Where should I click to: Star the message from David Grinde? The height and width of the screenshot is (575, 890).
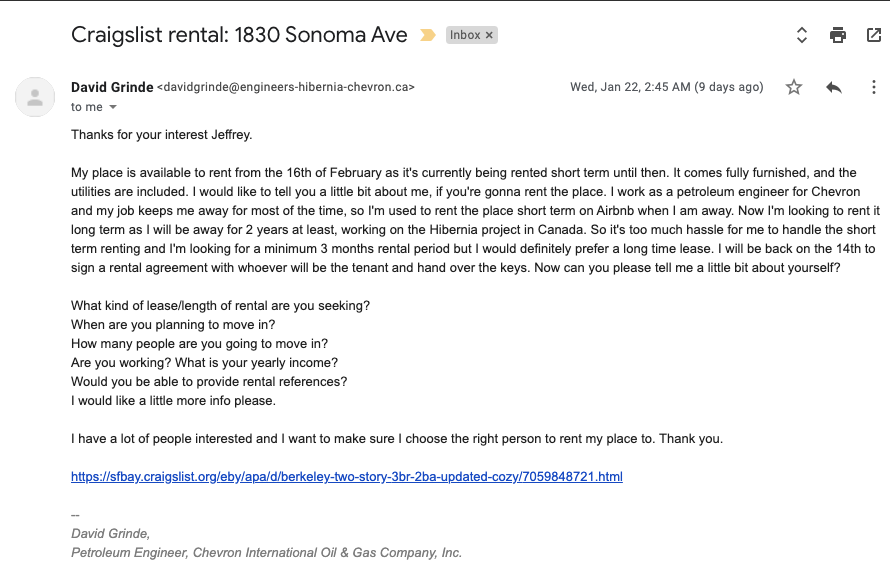tap(794, 87)
